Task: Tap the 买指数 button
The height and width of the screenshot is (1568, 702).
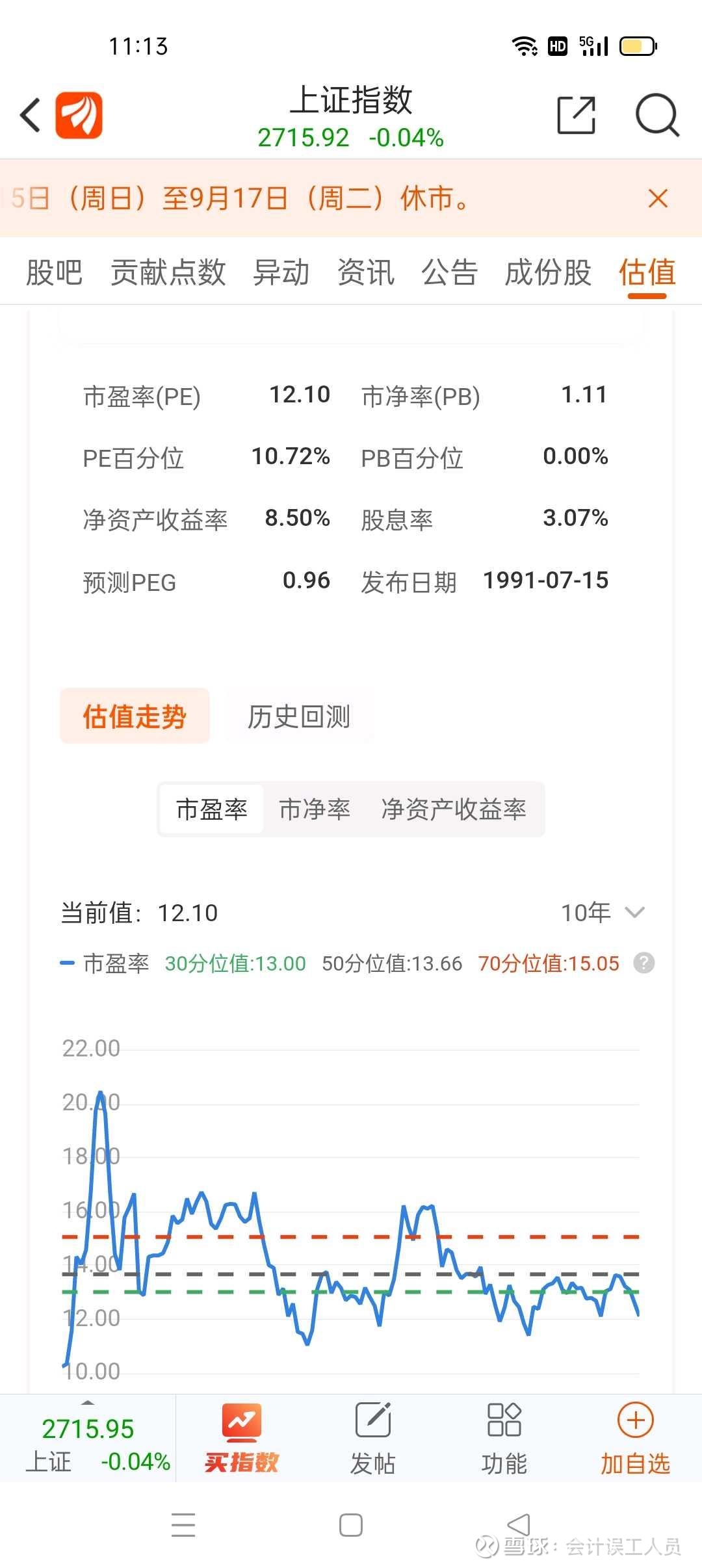Action: click(241, 1438)
